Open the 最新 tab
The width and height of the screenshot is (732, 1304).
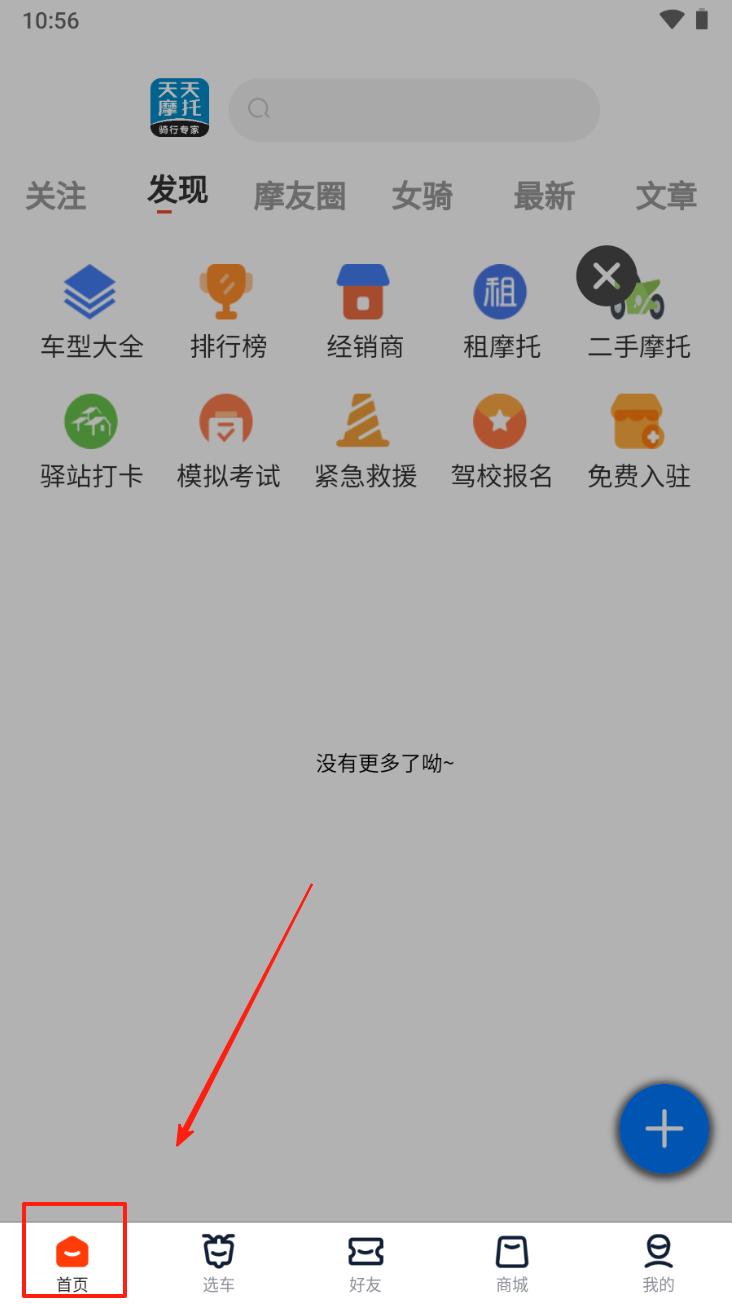tap(544, 196)
